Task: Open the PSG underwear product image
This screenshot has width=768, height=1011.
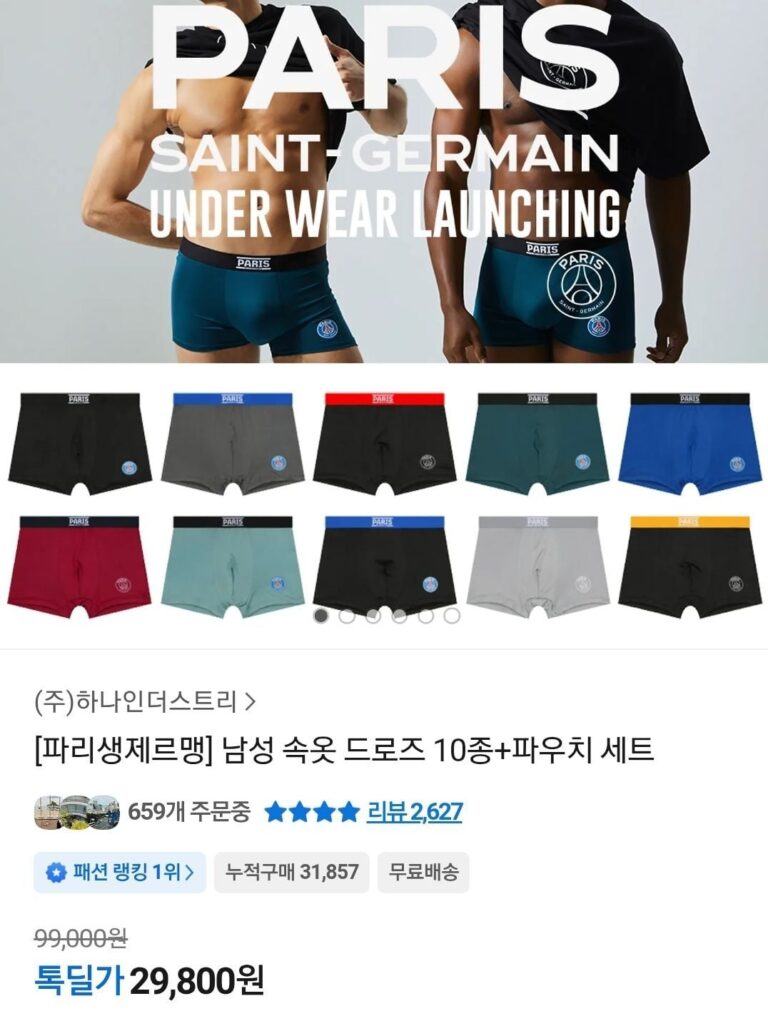Action: click(x=384, y=300)
